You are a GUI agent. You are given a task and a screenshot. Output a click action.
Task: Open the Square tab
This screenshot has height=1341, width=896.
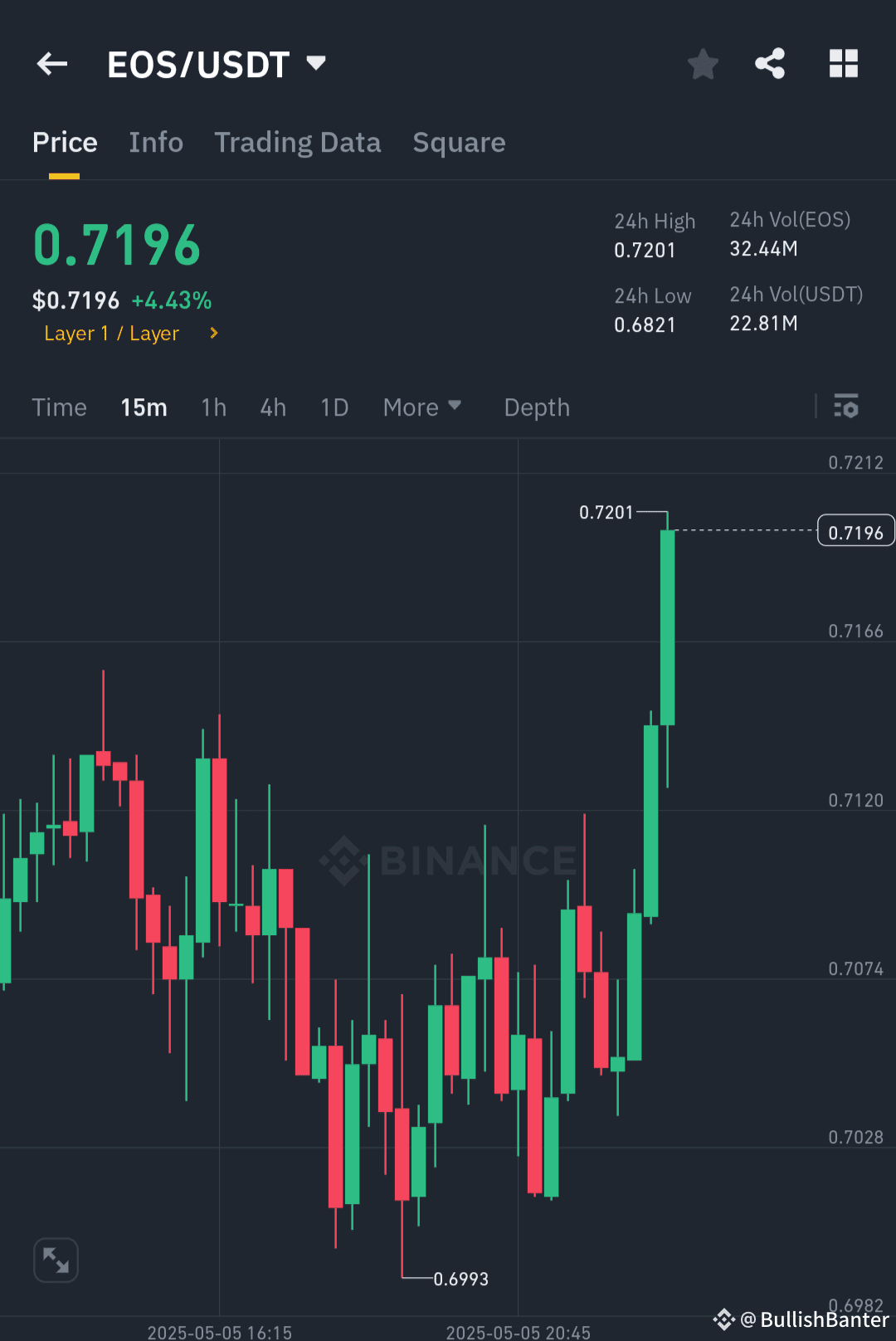[x=459, y=142]
